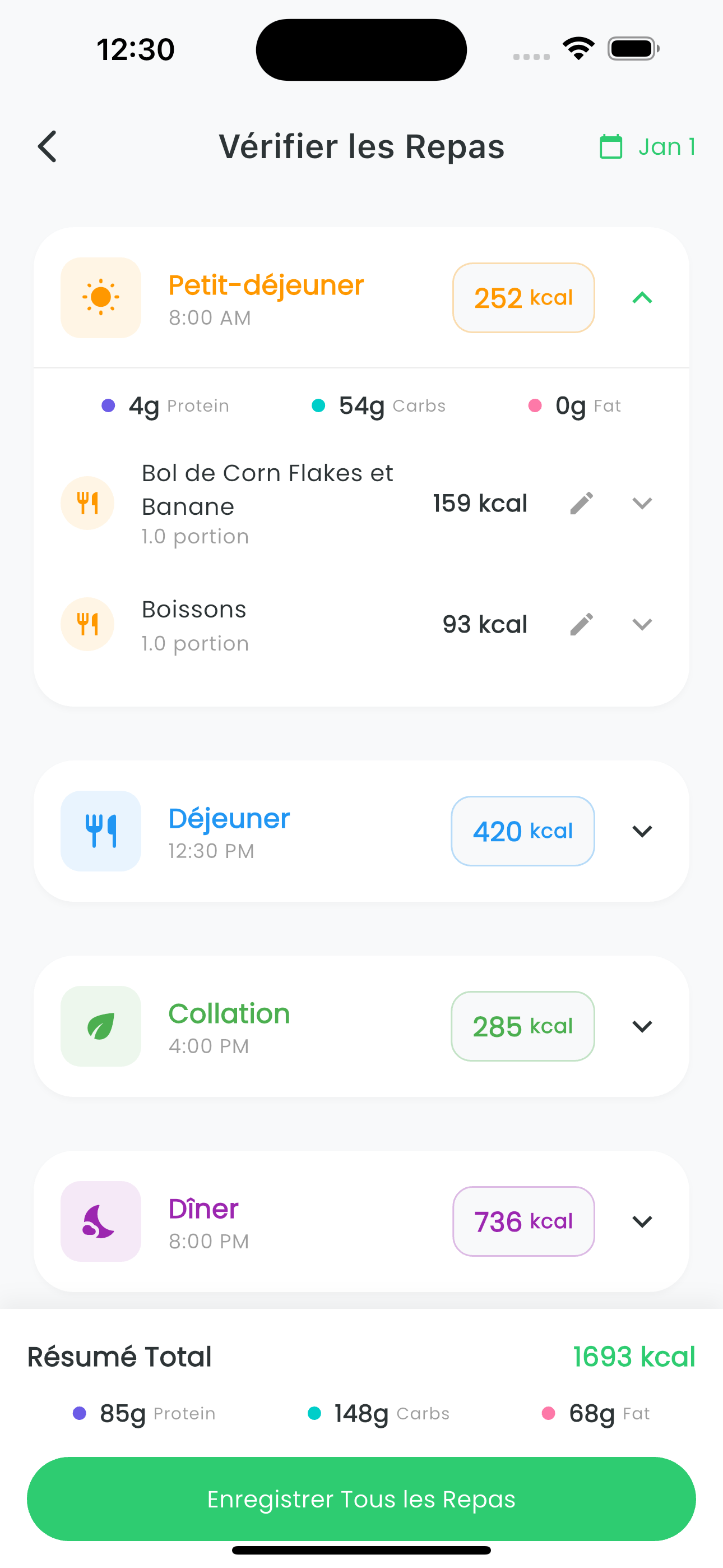Open the calendar icon near Jan 1
The height and width of the screenshot is (1568, 723).
610,146
